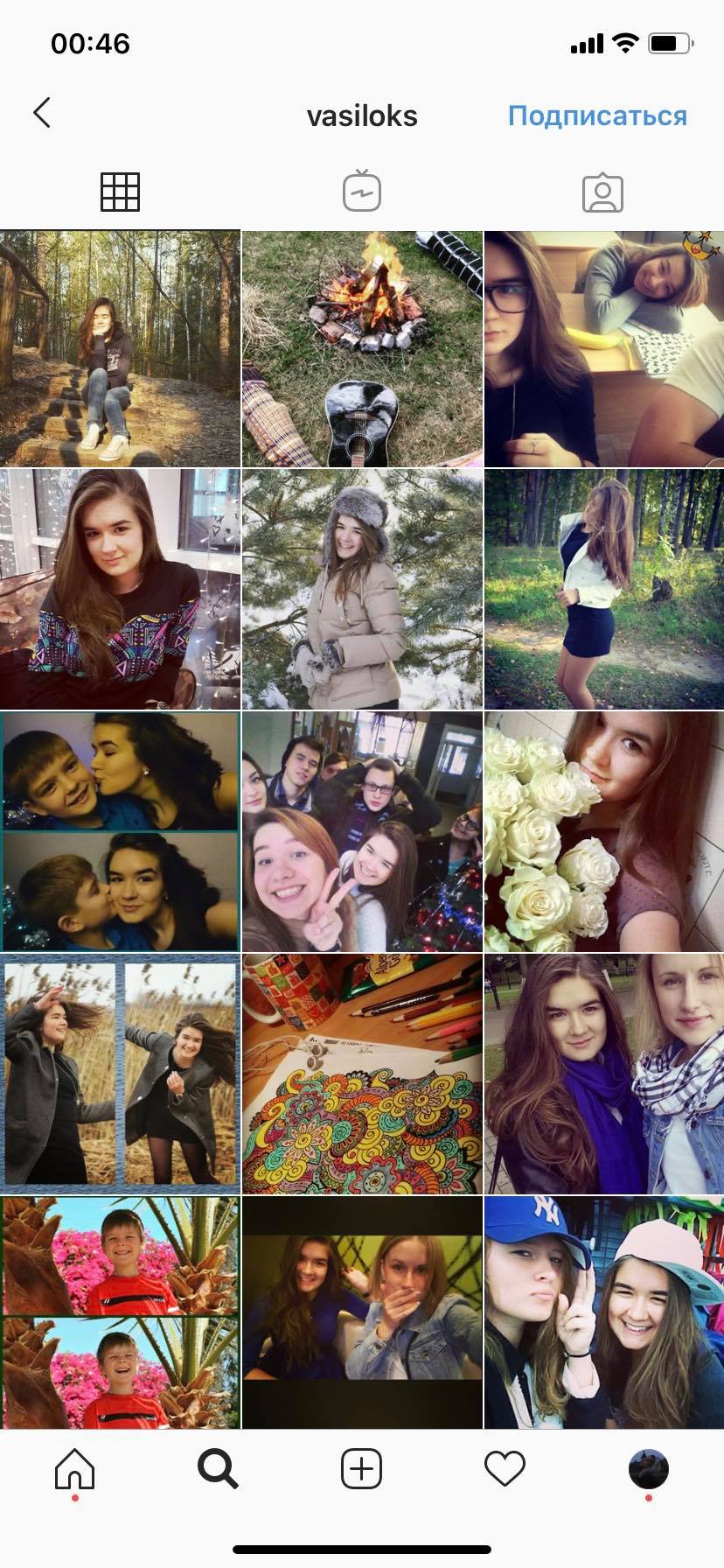The height and width of the screenshot is (1568, 724).
Task: Open the NY cap selfie post
Action: [603, 1312]
